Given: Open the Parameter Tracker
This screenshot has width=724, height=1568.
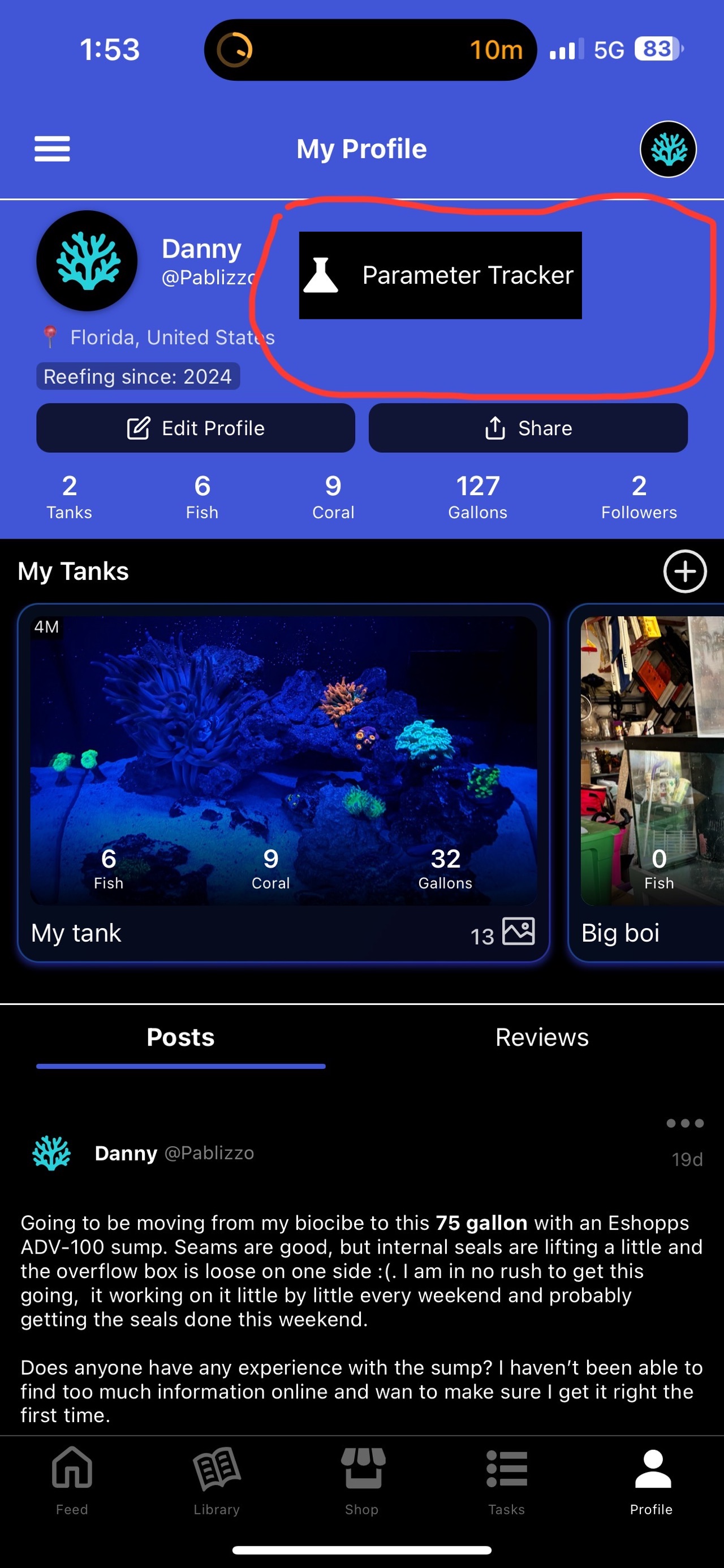Looking at the screenshot, I should [x=439, y=275].
